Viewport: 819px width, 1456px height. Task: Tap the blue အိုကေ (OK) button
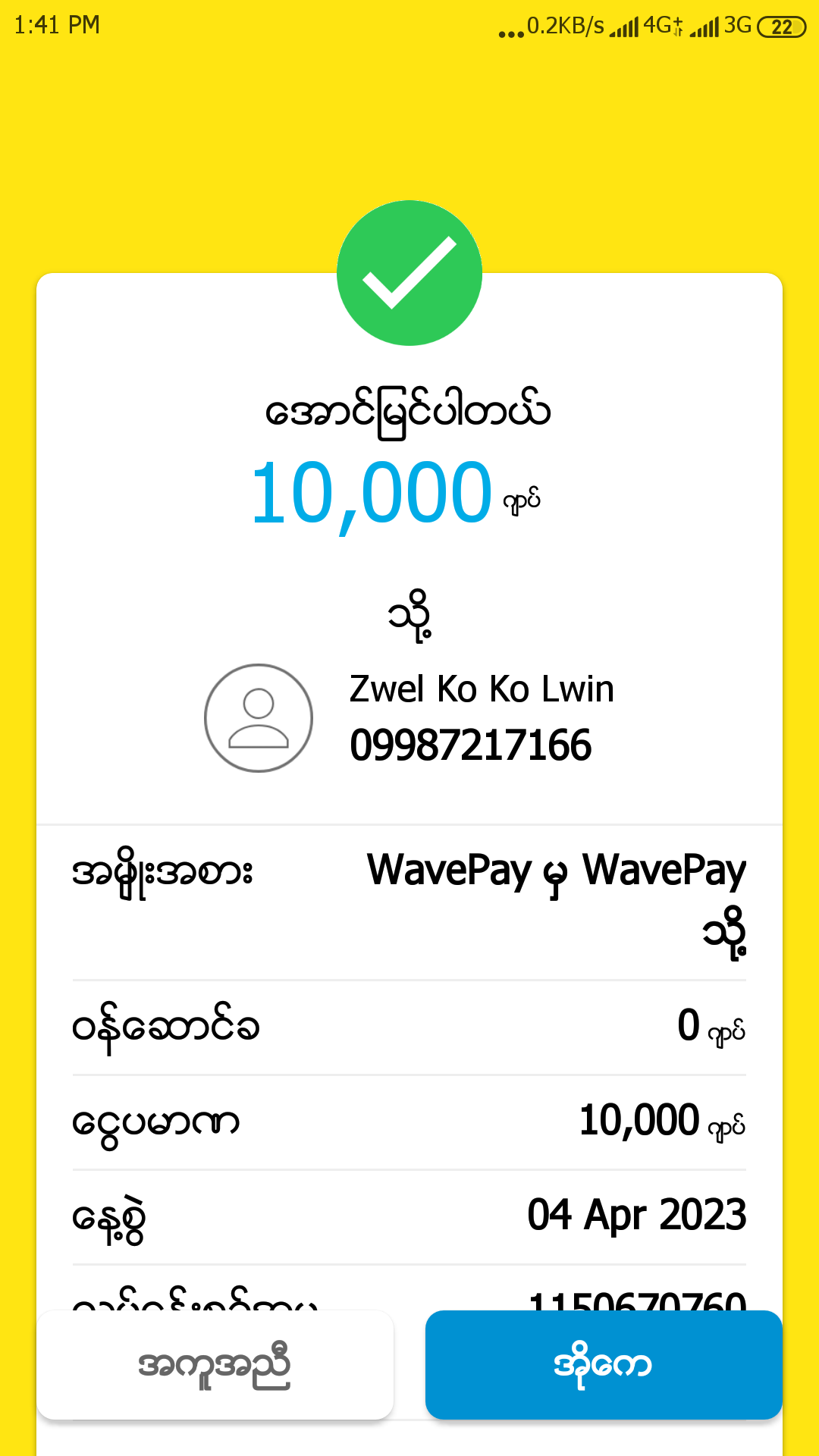[x=603, y=1364]
